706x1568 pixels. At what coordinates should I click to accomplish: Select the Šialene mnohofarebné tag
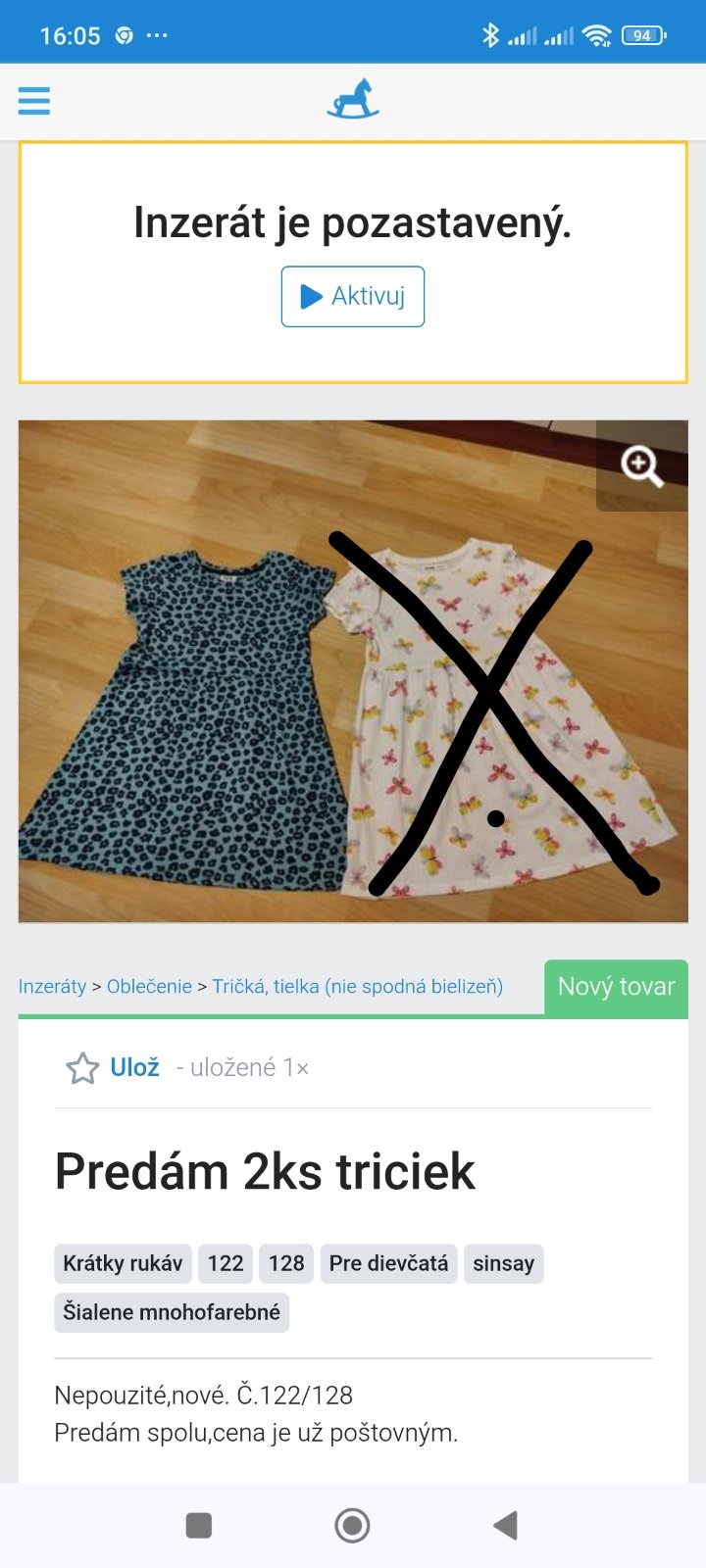pyautogui.click(x=172, y=1312)
